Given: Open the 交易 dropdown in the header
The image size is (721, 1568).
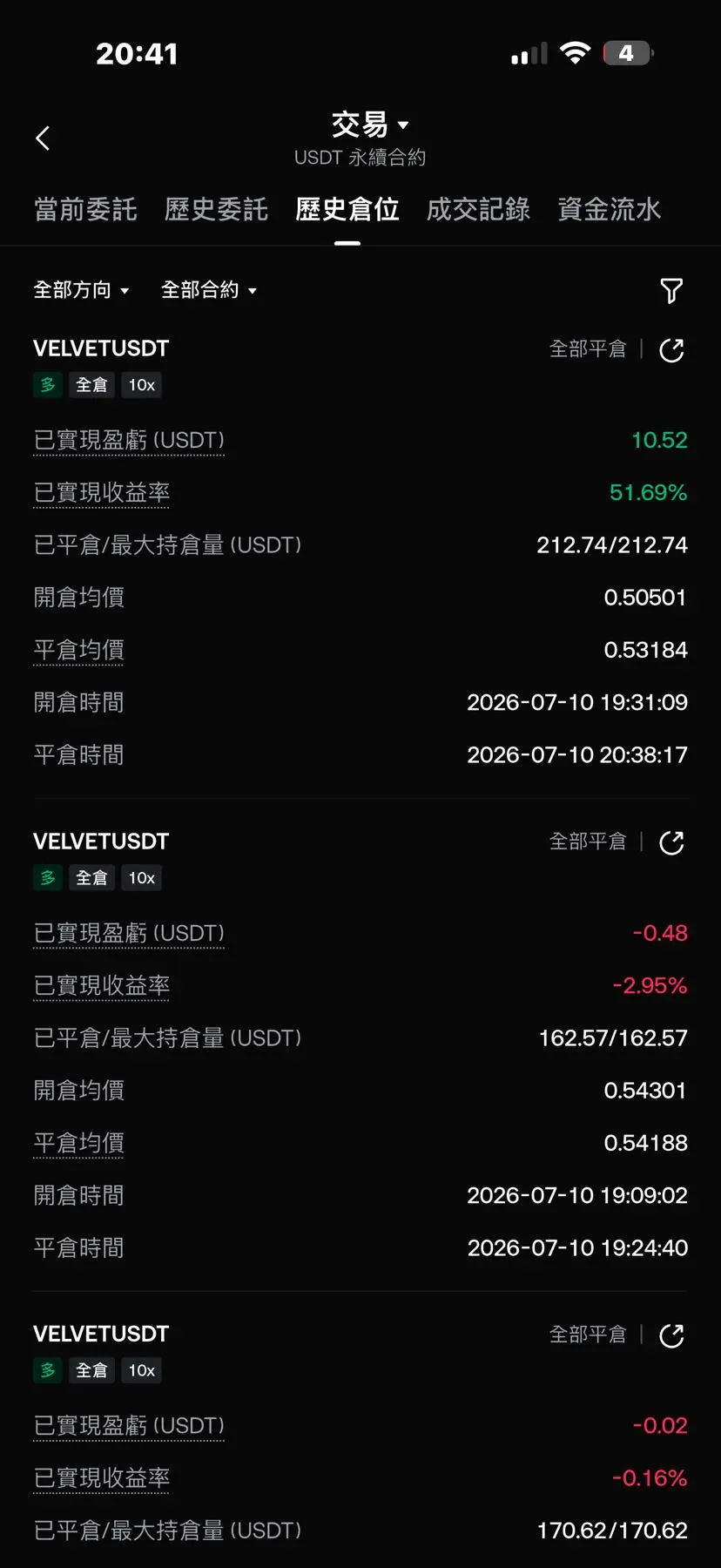Looking at the screenshot, I should tap(369, 125).
